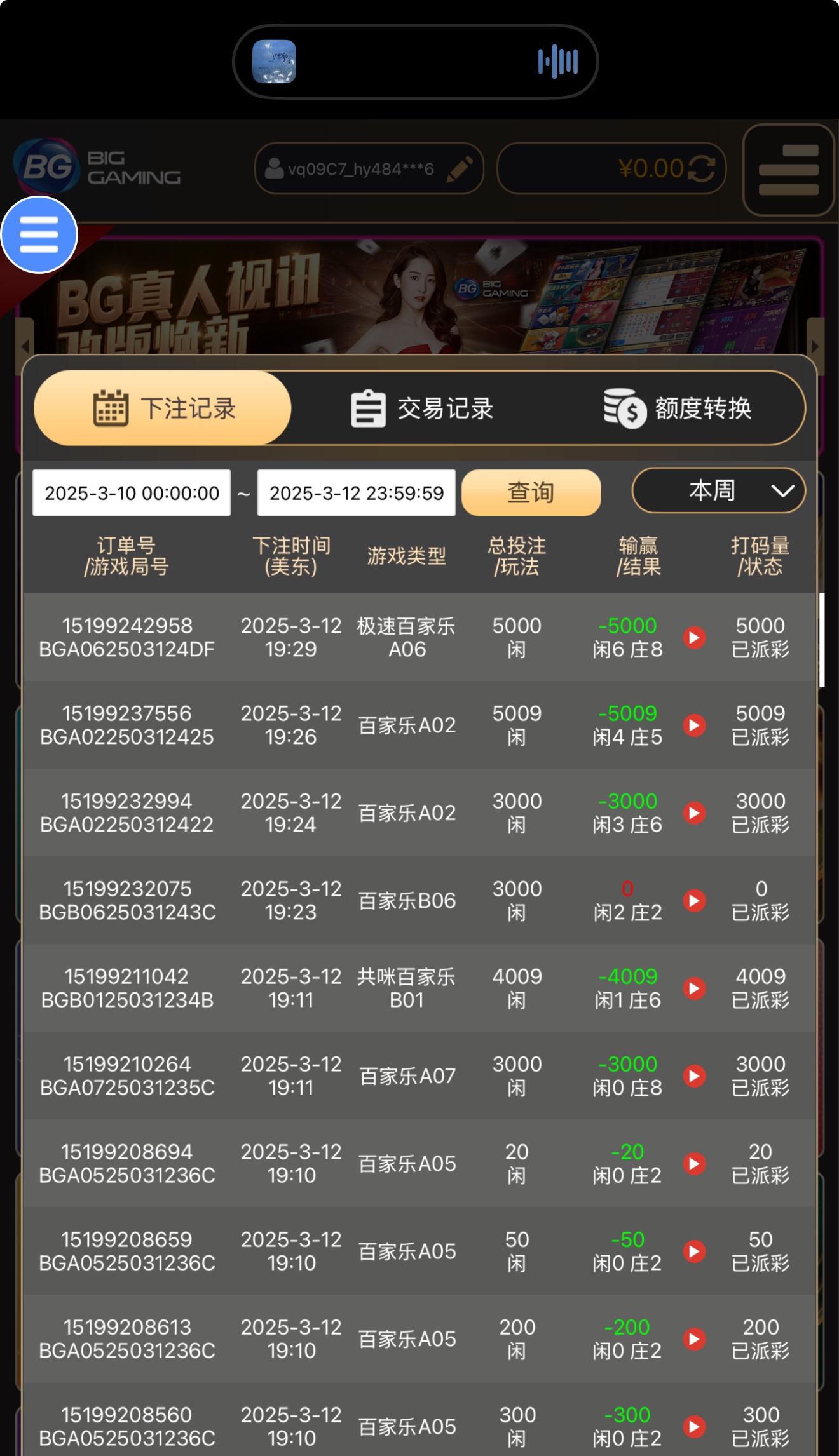Show next banner with right arrow
Image resolution: width=839 pixels, height=1456 pixels.
815,347
